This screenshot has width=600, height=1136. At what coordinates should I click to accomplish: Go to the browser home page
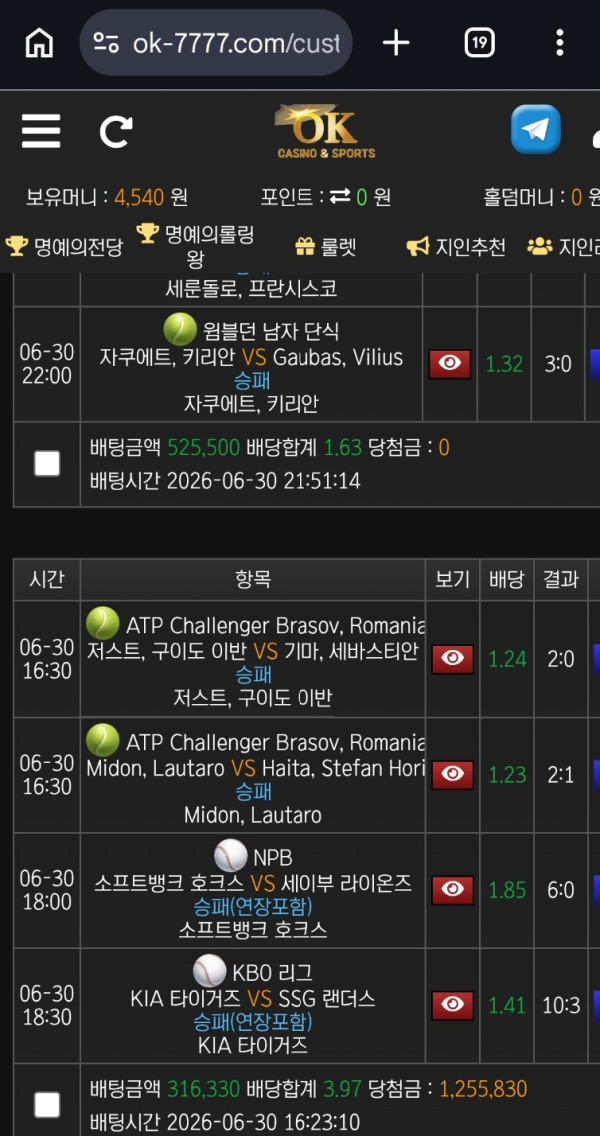tap(39, 43)
